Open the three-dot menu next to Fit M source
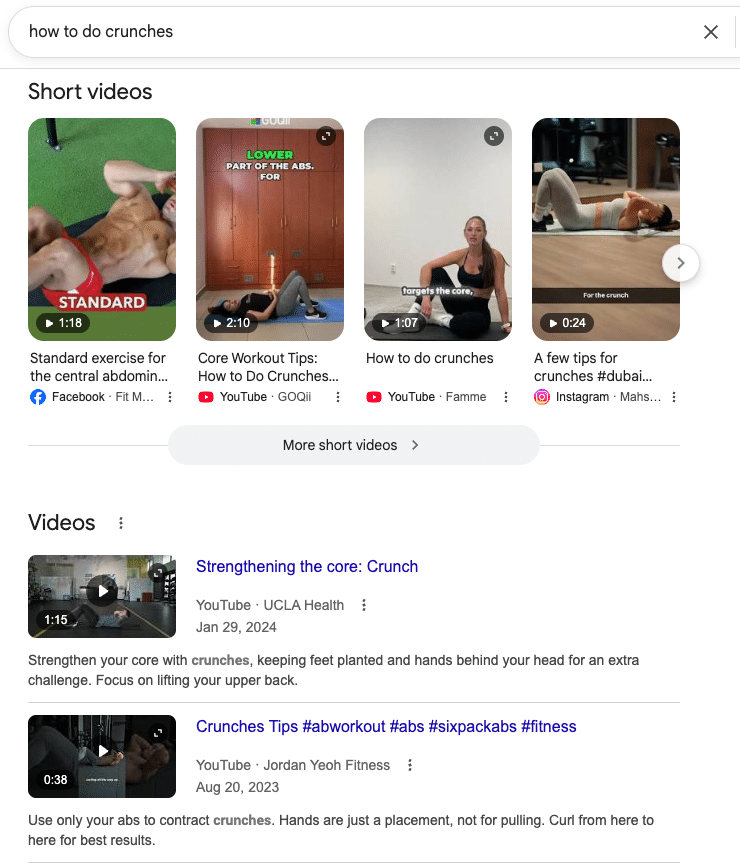 tap(169, 397)
